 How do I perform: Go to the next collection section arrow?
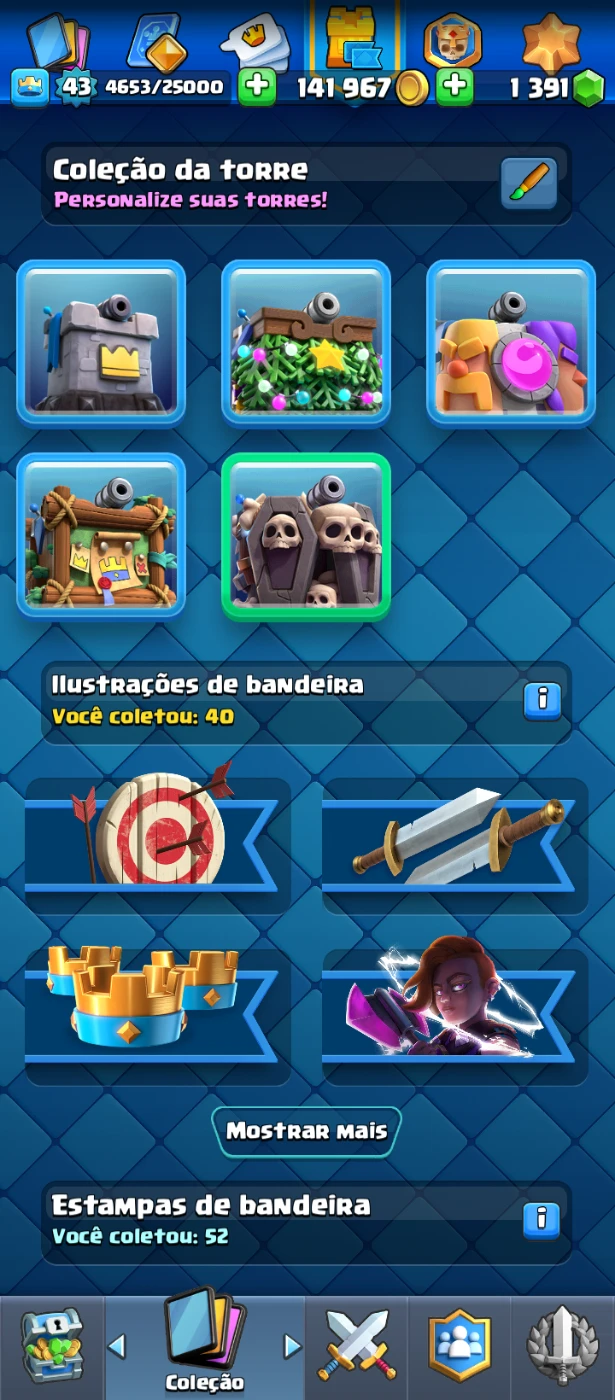[292, 1346]
